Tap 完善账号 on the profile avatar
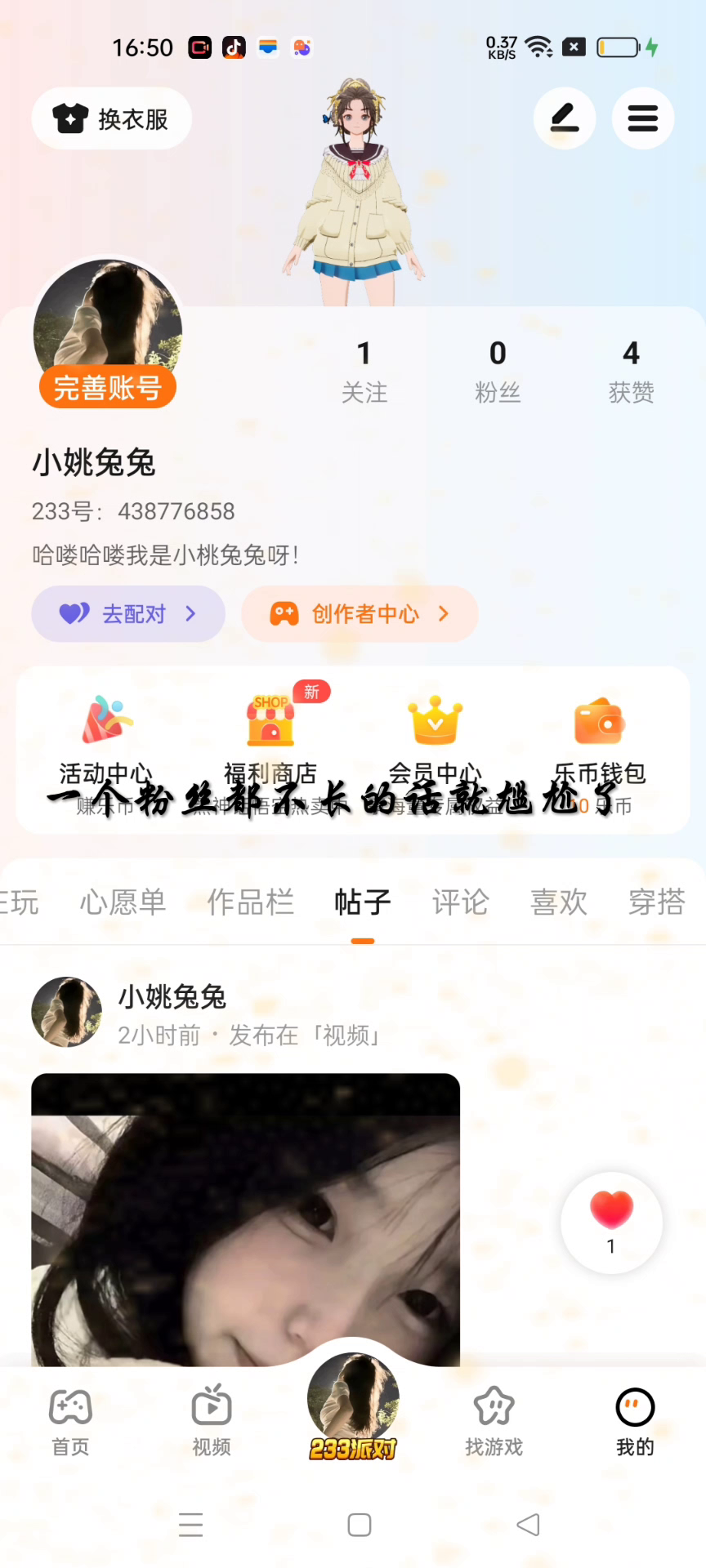The image size is (706, 1568). (x=107, y=388)
